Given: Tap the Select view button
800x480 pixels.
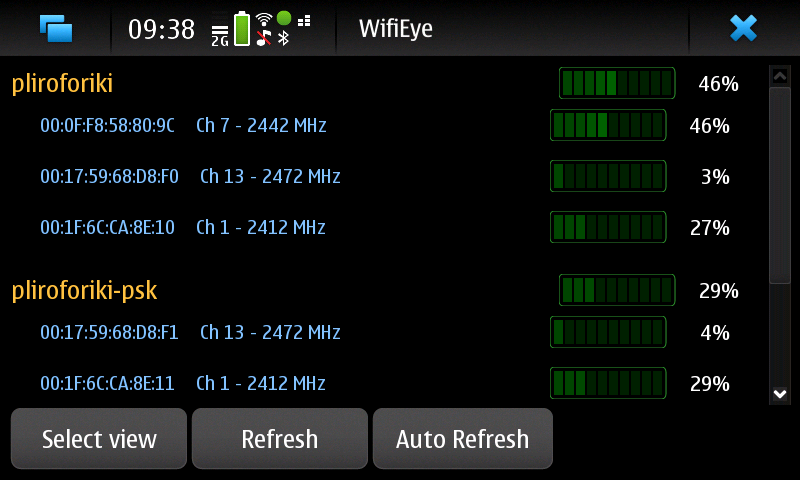Looking at the screenshot, I should point(99,439).
